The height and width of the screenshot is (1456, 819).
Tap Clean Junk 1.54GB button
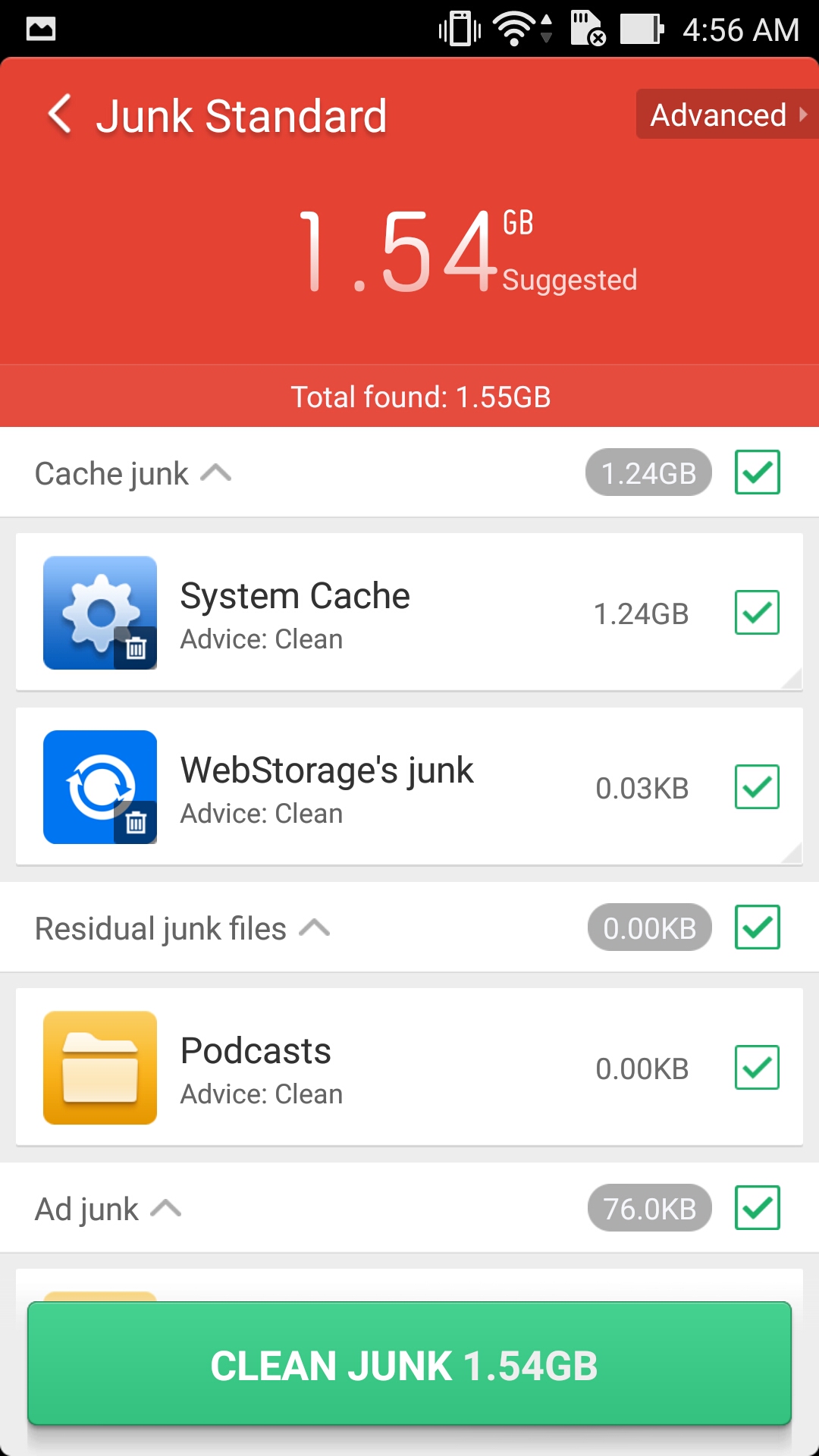(409, 1364)
